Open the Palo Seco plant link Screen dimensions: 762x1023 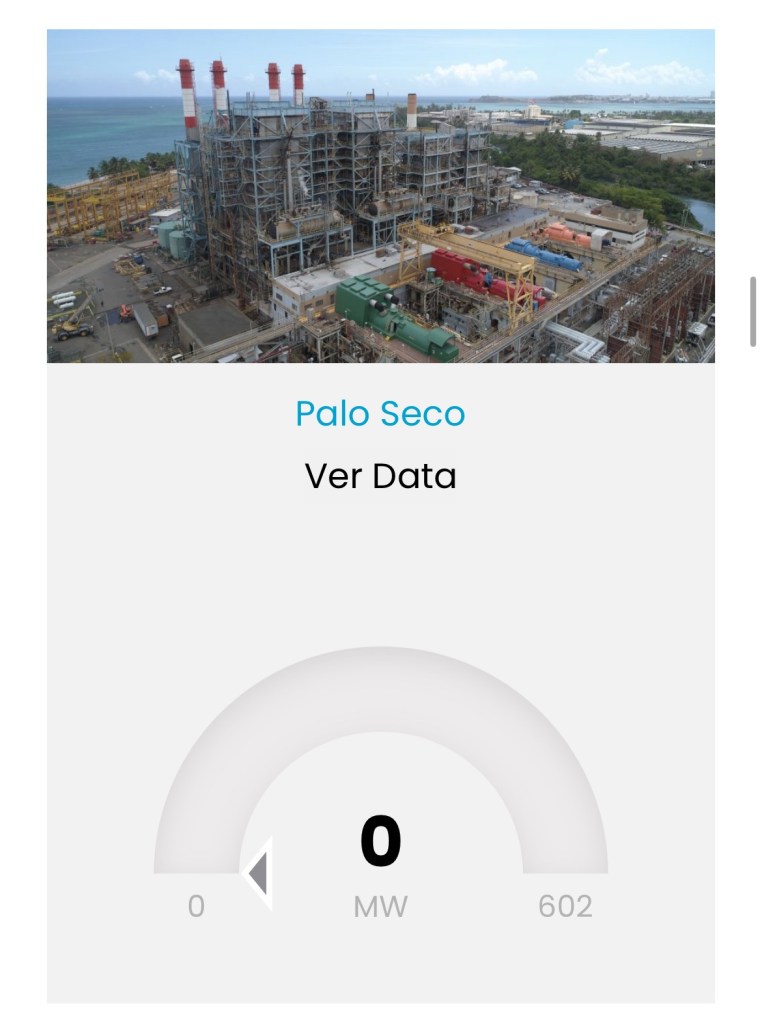tap(380, 413)
